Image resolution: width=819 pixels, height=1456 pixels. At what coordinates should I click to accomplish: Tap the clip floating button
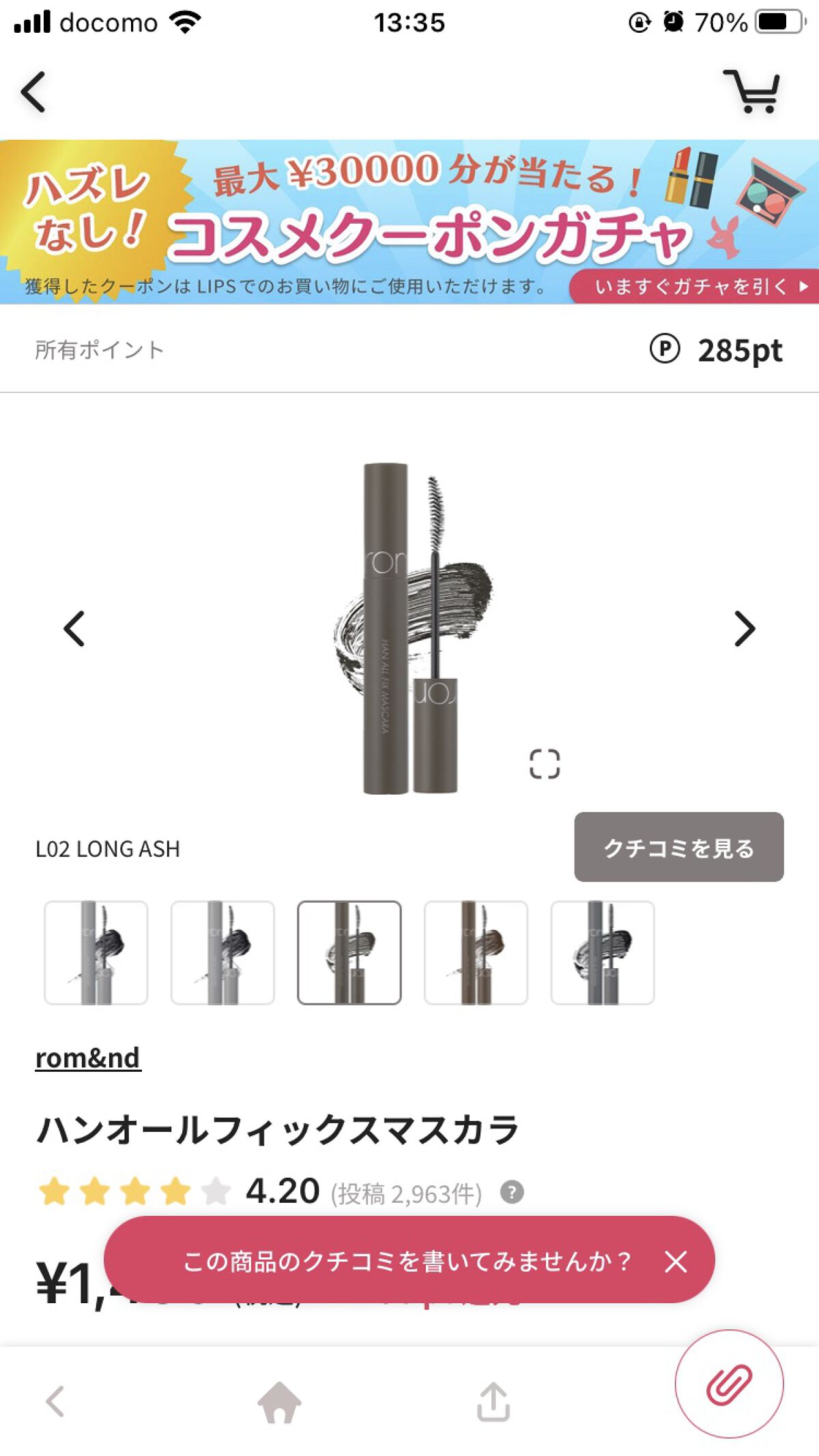[x=730, y=1384]
